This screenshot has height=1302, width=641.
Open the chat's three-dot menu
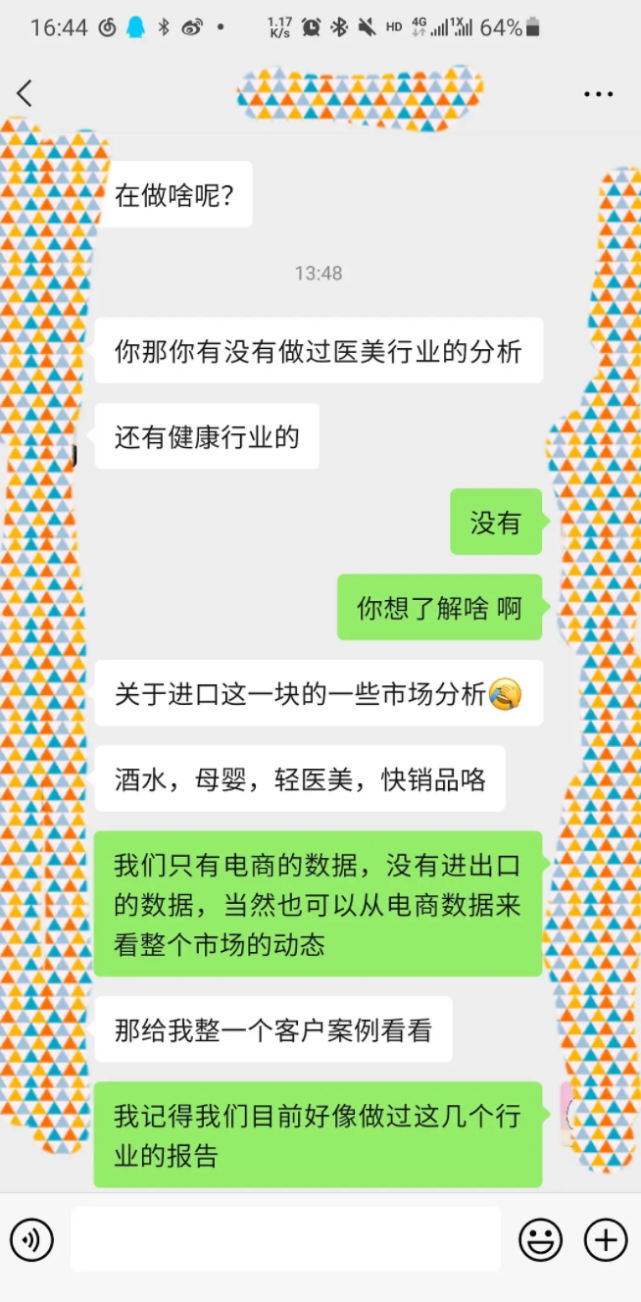pos(598,95)
